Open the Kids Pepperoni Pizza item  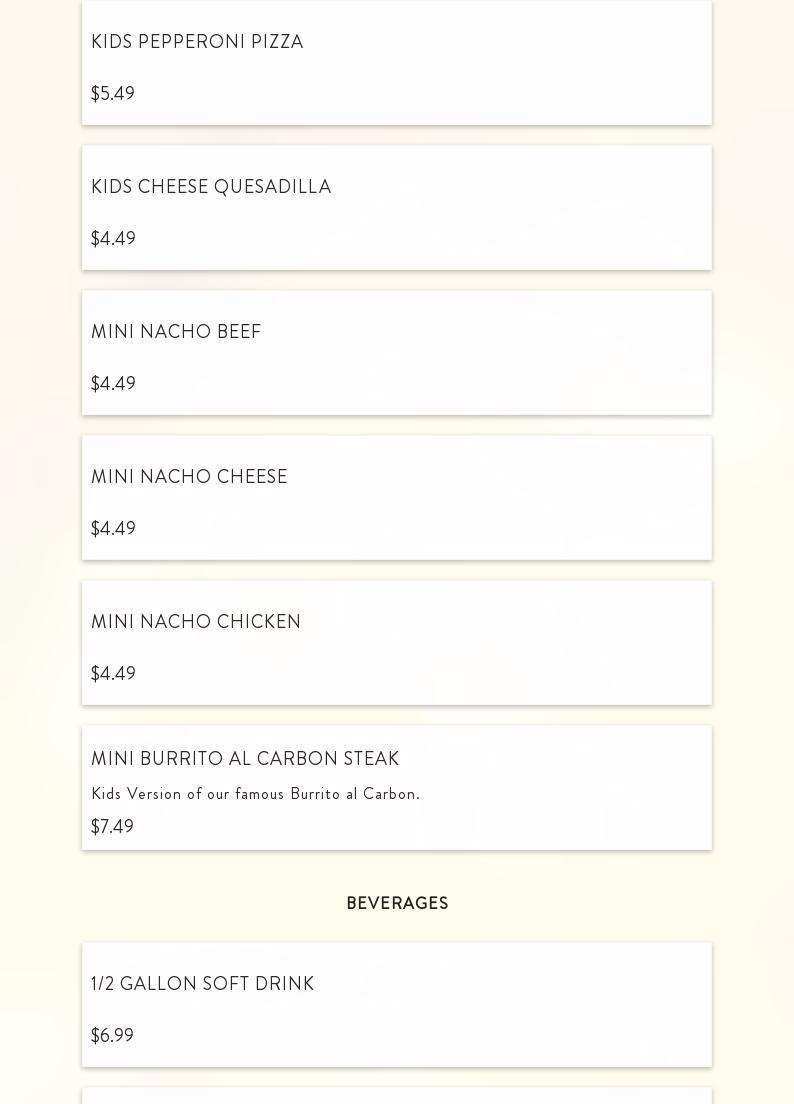click(396, 64)
